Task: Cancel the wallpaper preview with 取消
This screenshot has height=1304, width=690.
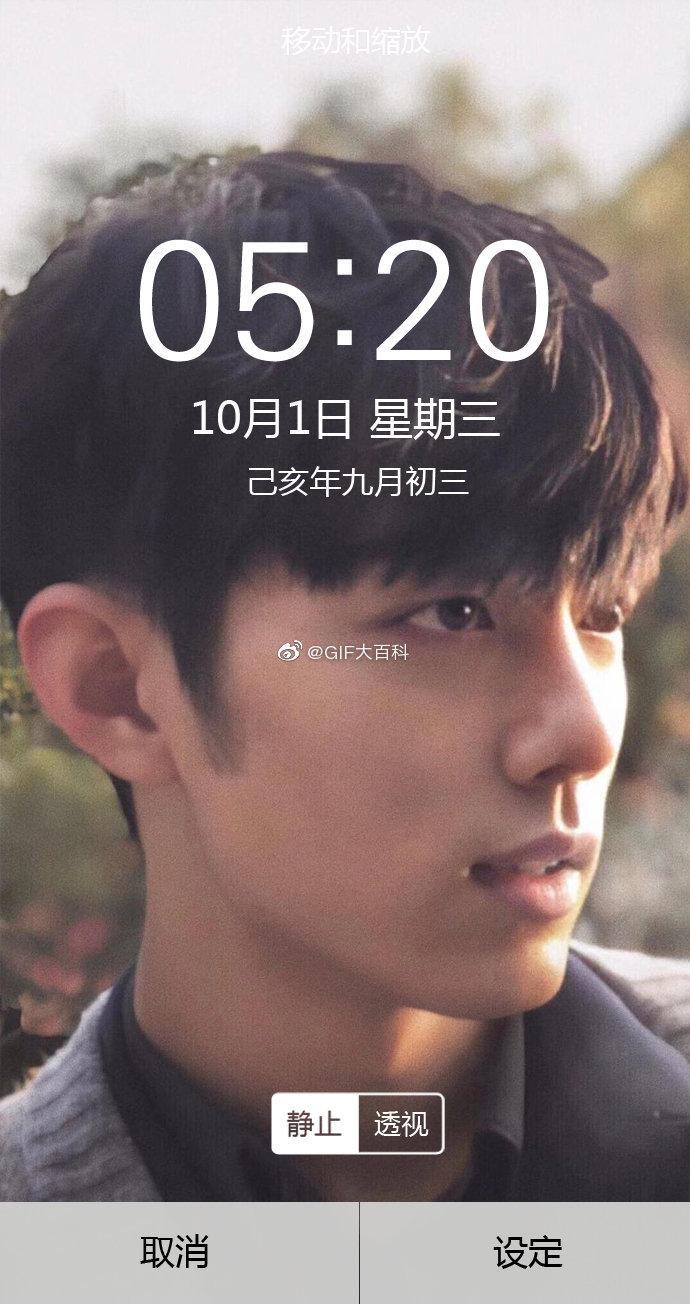Action: (x=175, y=1252)
